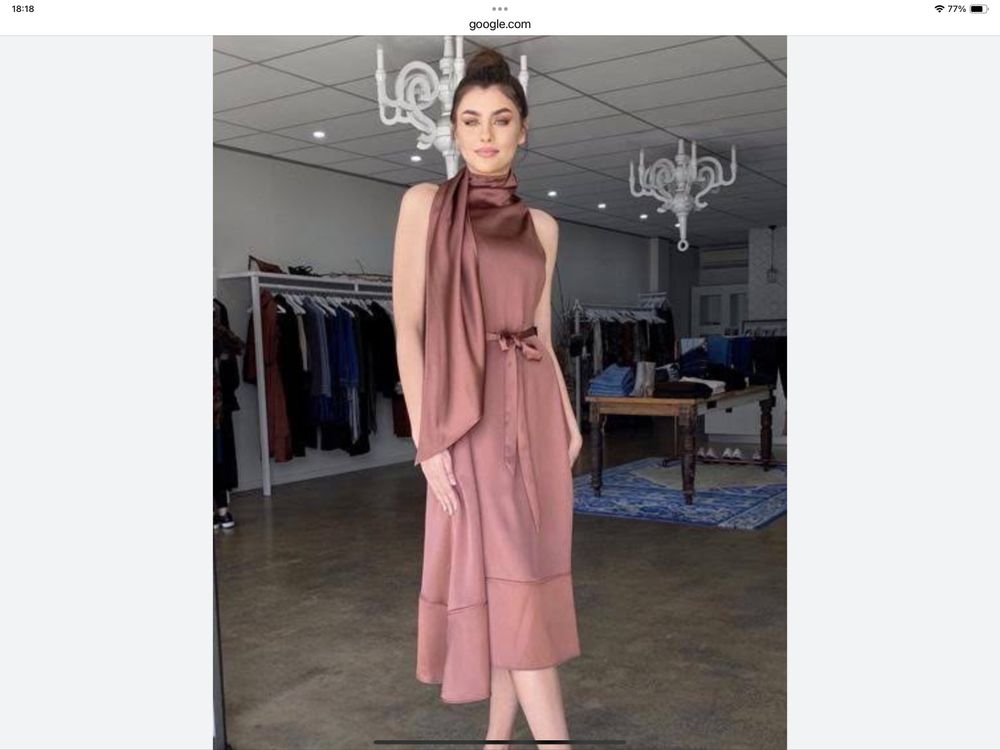Screen dimensions: 1000x750
Task: Open the three-dot multitasking menu
Action: click(499, 8)
